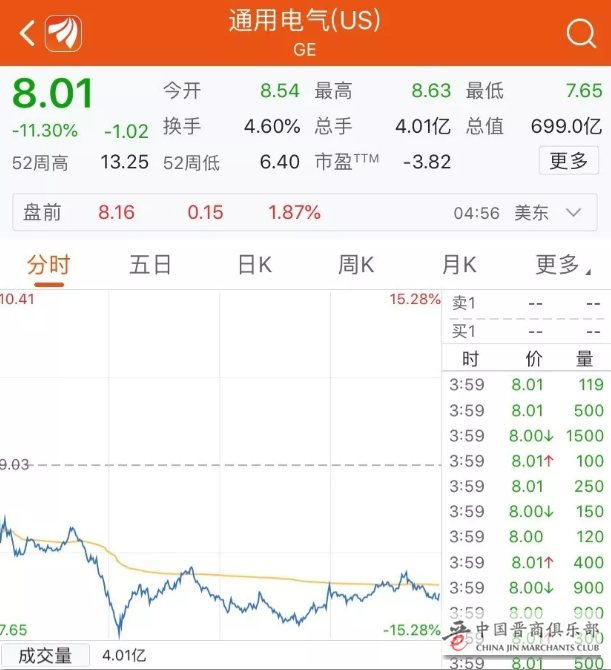
Task: Select the 分时 chart tab
Action: click(x=48, y=265)
